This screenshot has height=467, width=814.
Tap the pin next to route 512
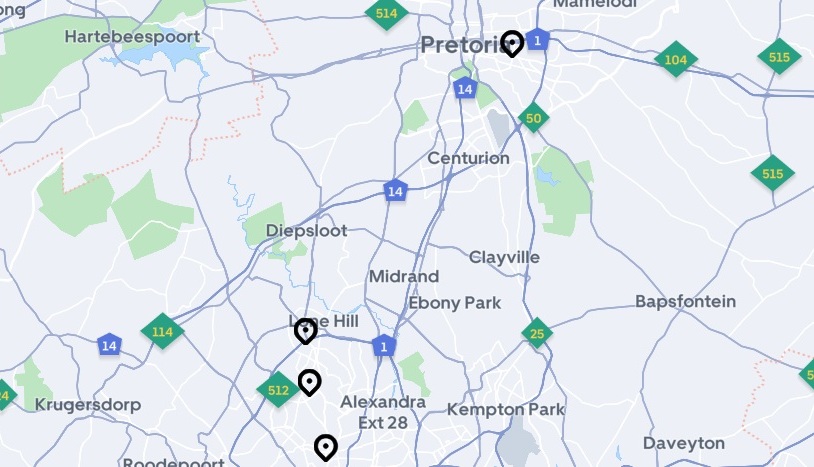click(x=309, y=382)
